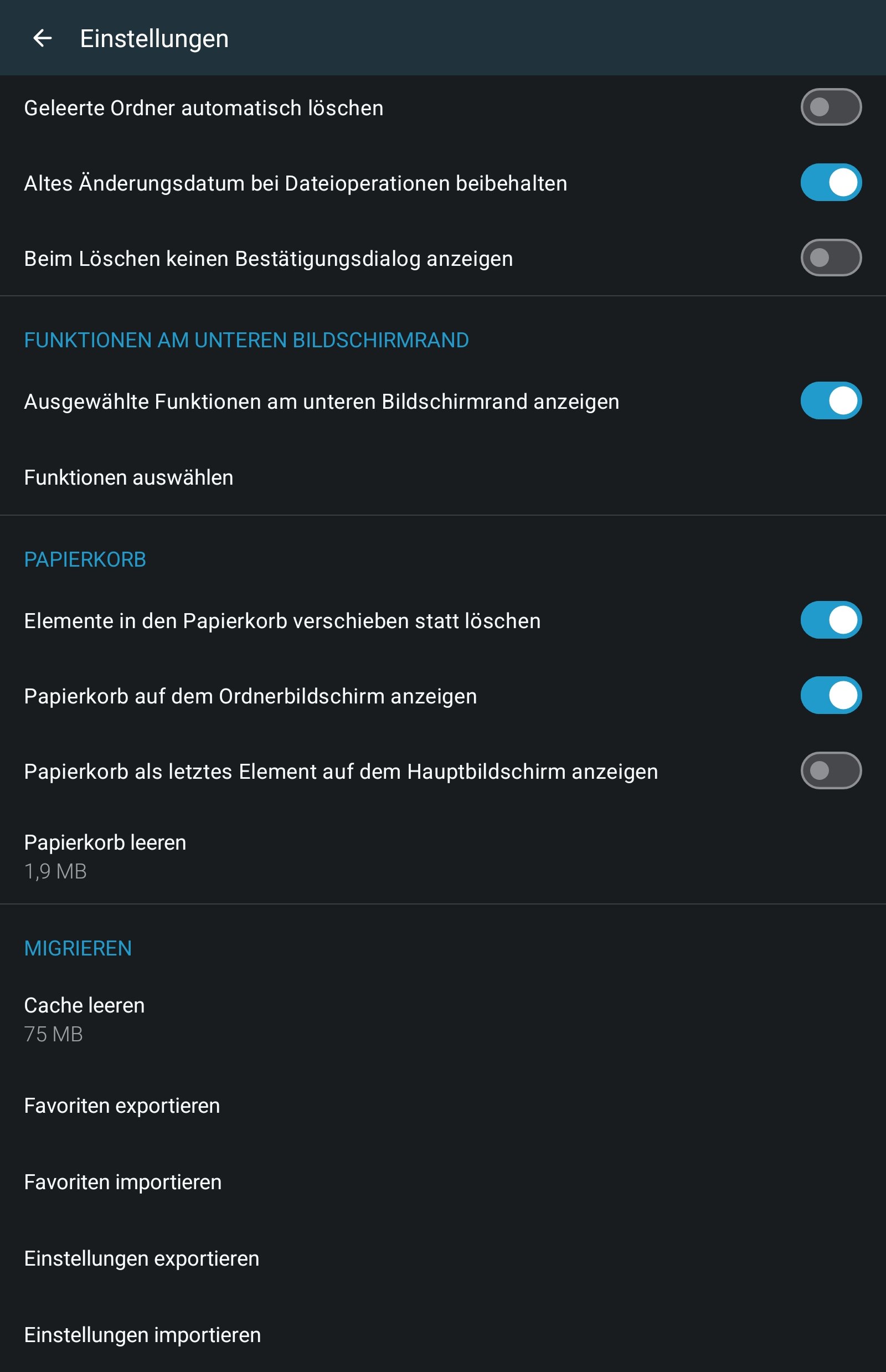Screen dimensions: 886x1372
Task: Enable Papierkorb als letztes Element anzeigen
Action: coord(830,770)
